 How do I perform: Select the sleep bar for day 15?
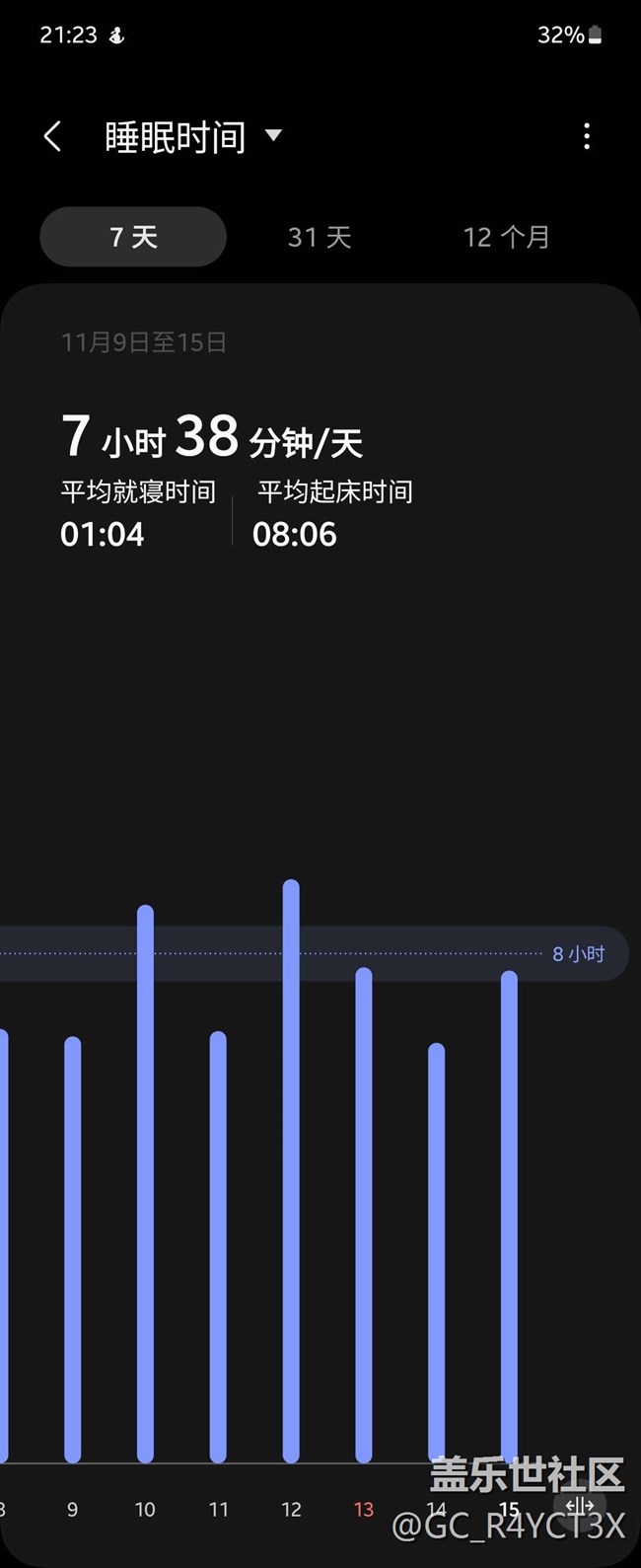[x=509, y=1214]
